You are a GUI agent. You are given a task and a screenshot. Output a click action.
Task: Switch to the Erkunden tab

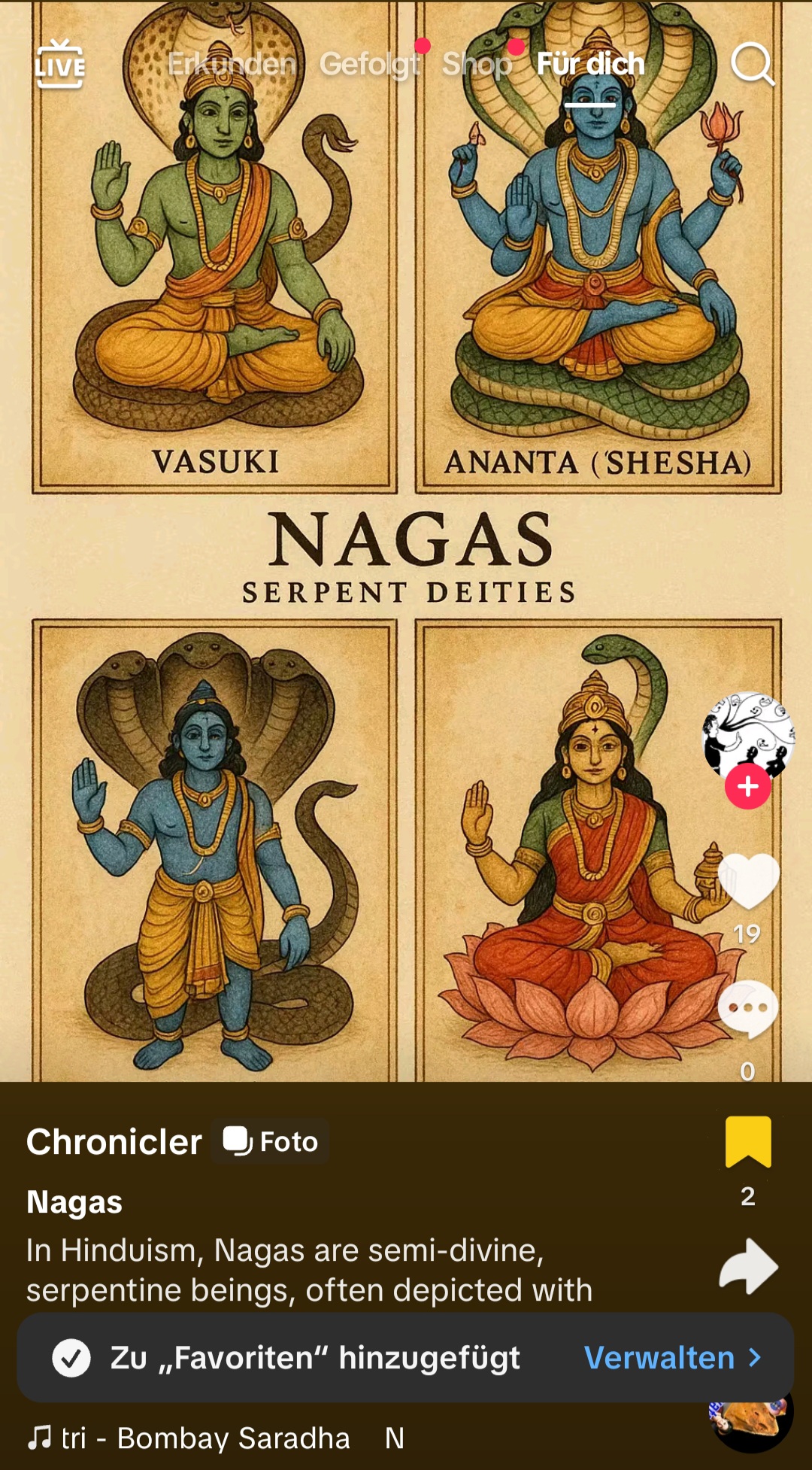[232, 64]
